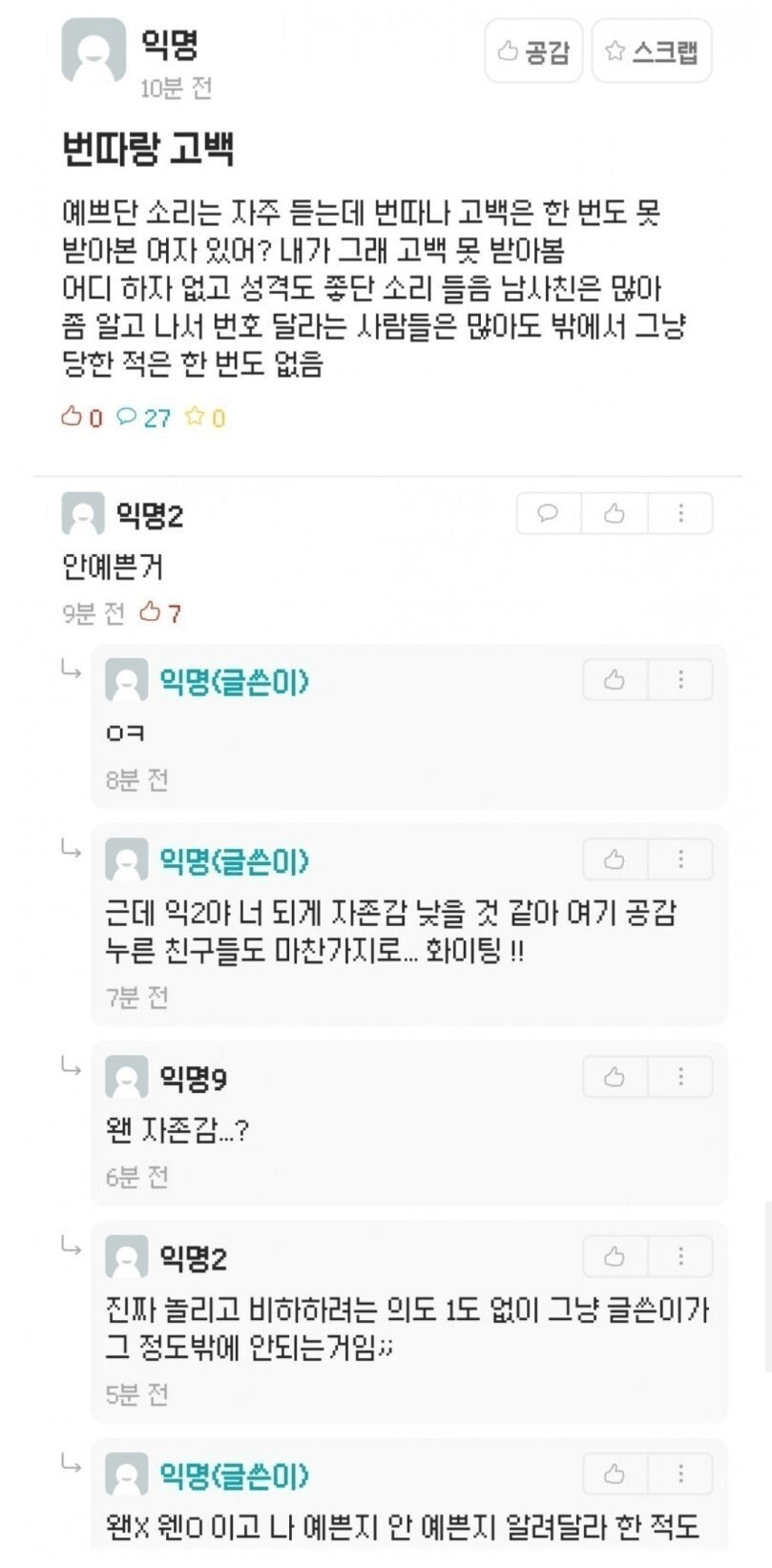The height and width of the screenshot is (1568, 772).
Task: Open more options on 익명9's reply
Action: [x=680, y=1077]
